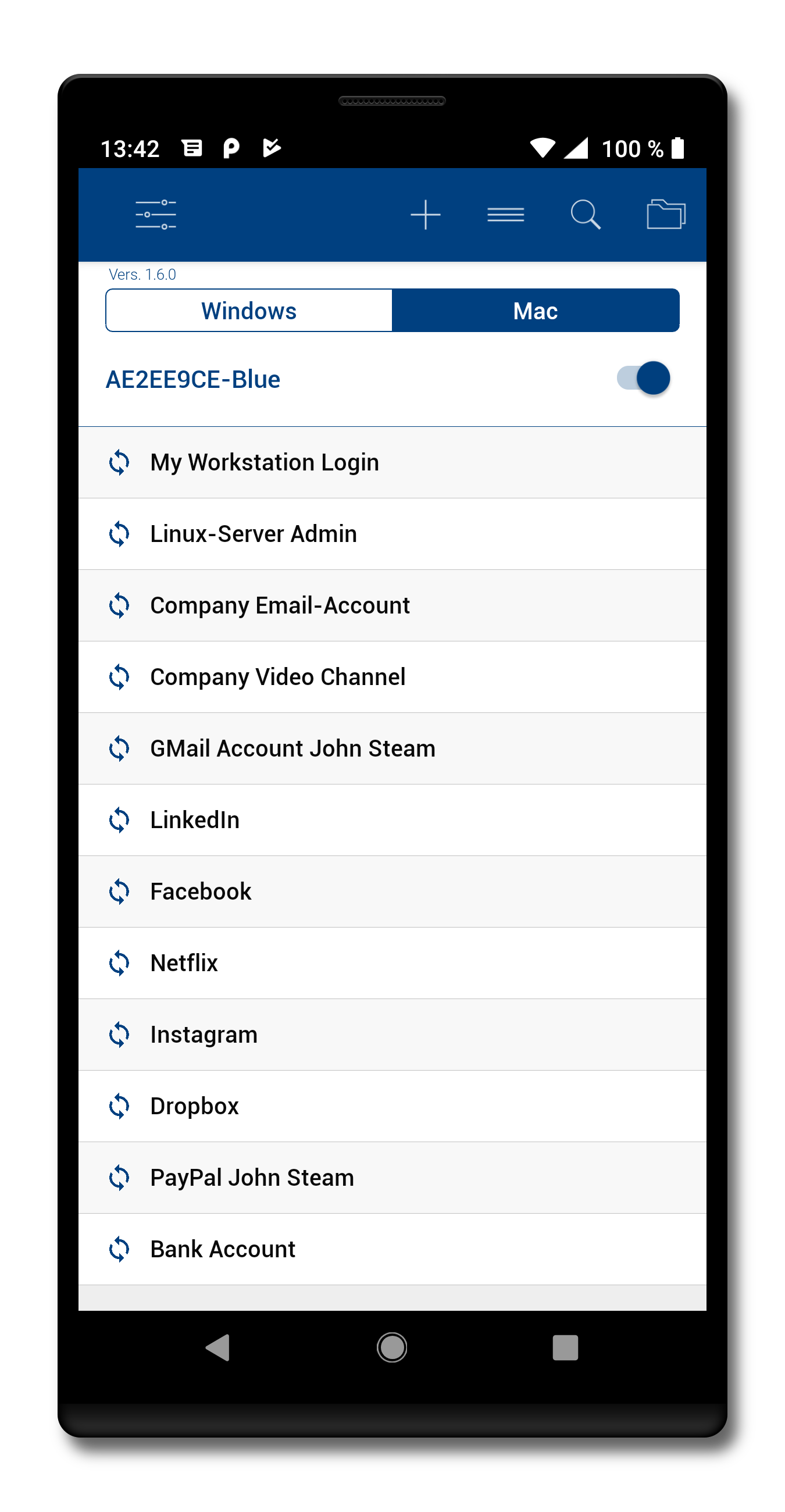This screenshot has width=785, height=1512.
Task: Choose GMail Account John Steam
Action: click(392, 749)
